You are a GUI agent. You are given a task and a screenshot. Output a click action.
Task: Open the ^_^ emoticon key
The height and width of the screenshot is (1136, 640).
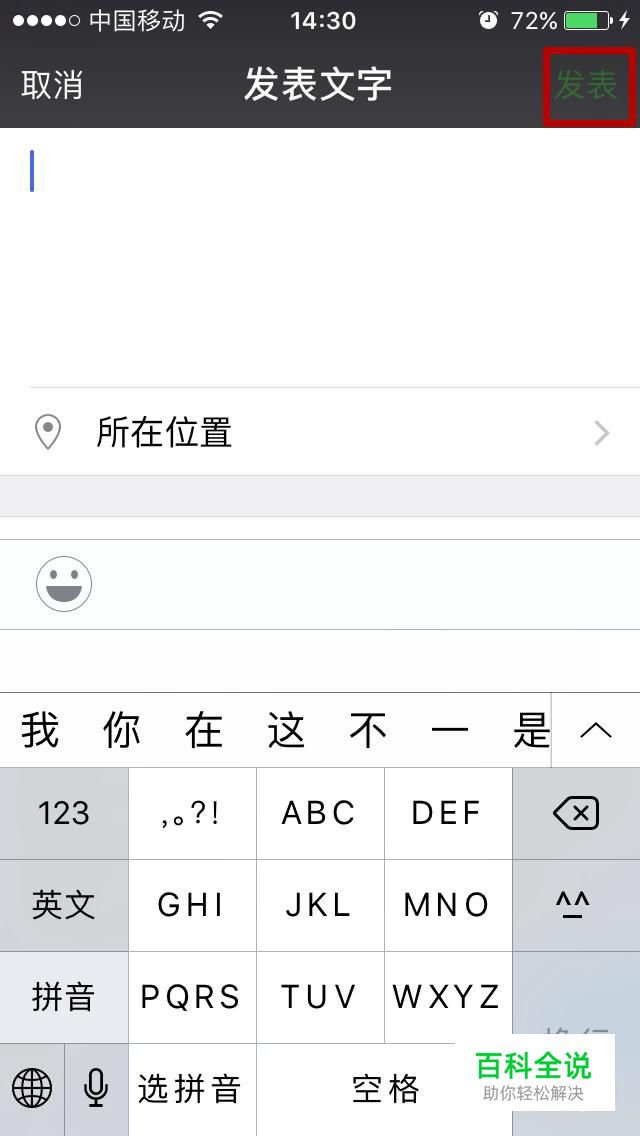[x=576, y=906]
